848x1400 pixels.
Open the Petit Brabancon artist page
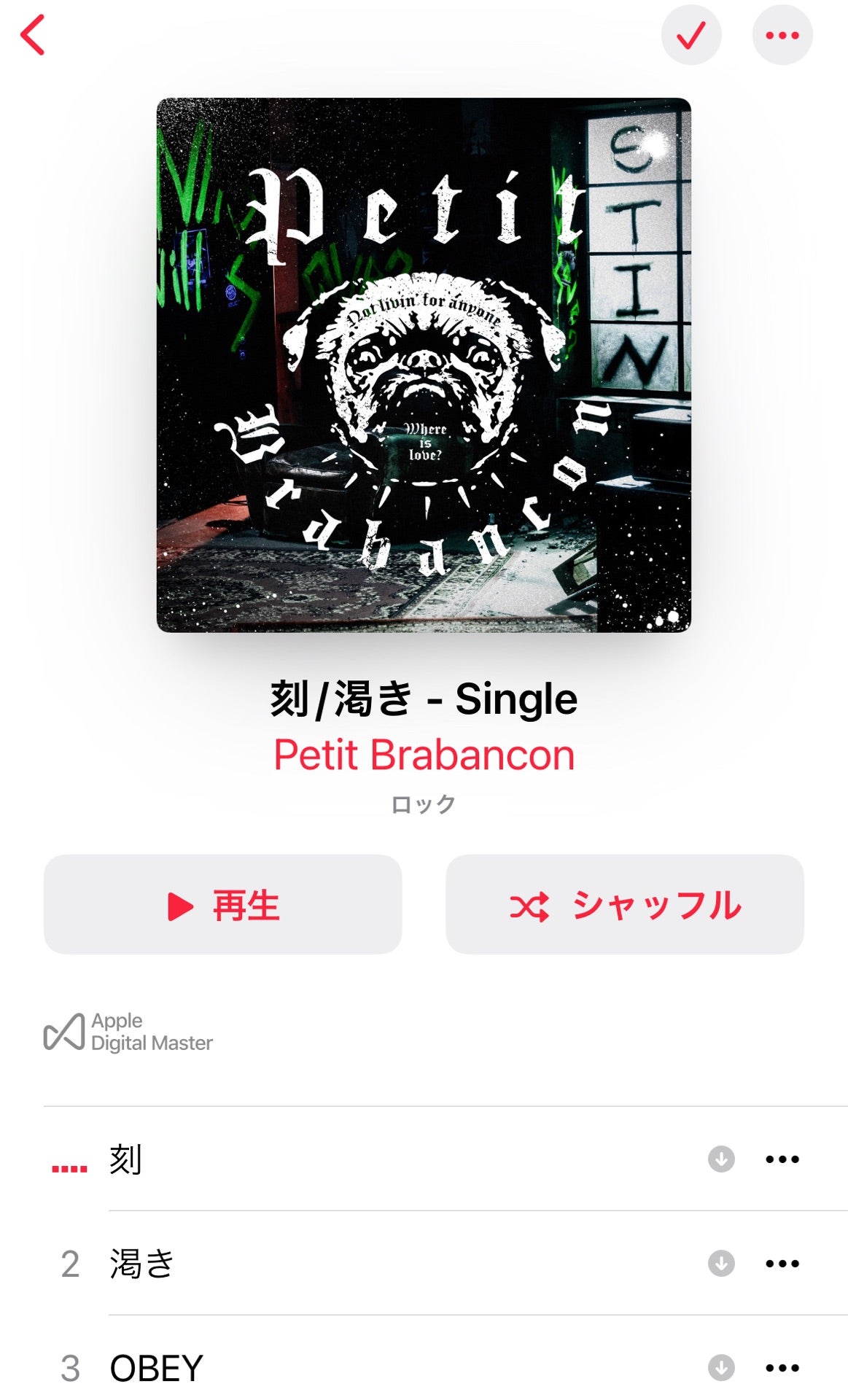[424, 755]
